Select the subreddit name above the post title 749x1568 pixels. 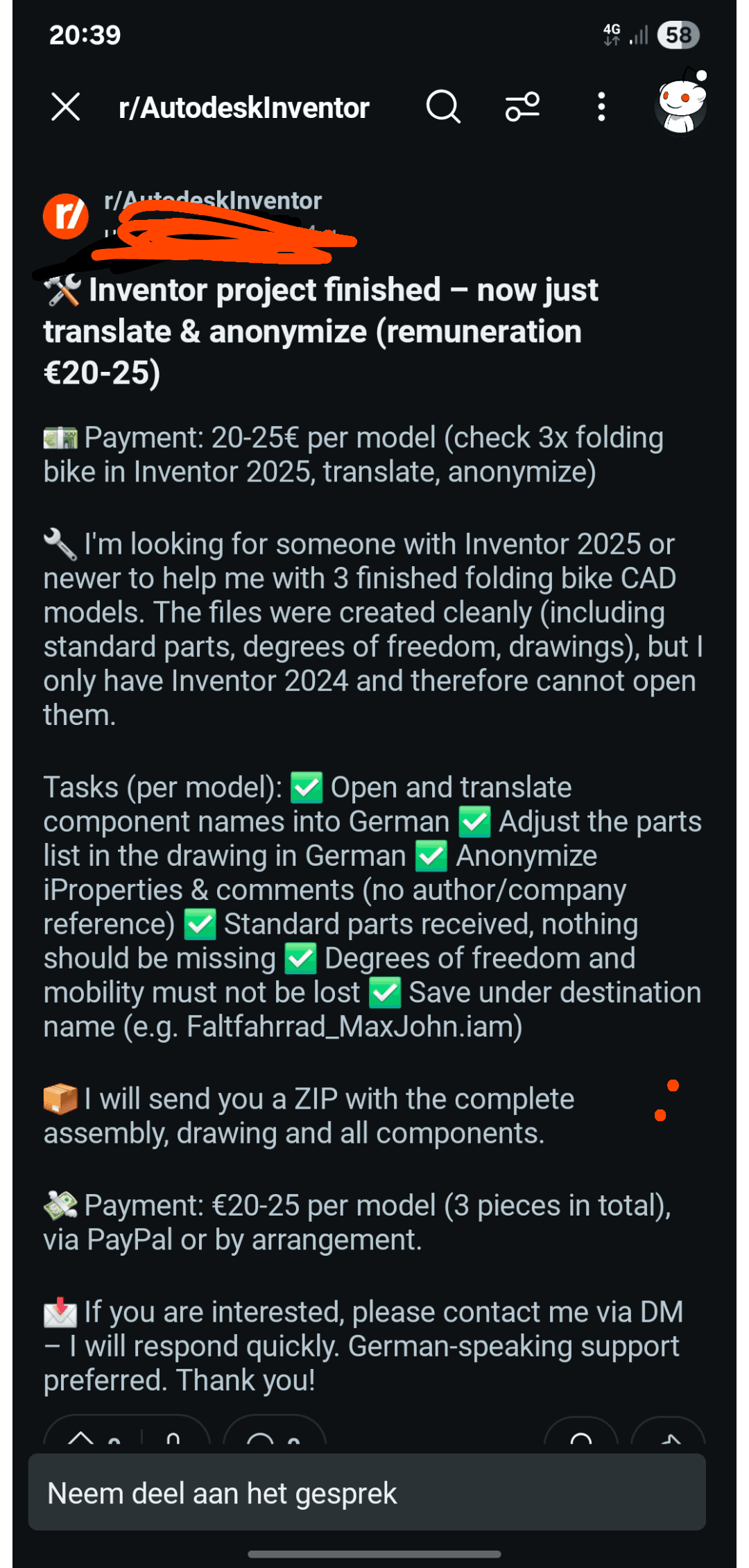[x=213, y=200]
